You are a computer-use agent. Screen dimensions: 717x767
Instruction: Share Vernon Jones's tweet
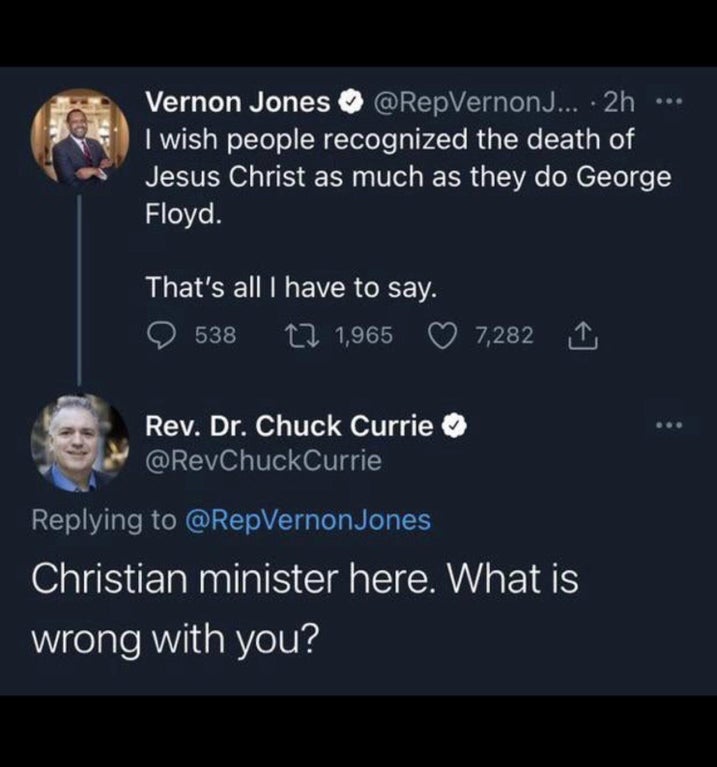(x=584, y=337)
